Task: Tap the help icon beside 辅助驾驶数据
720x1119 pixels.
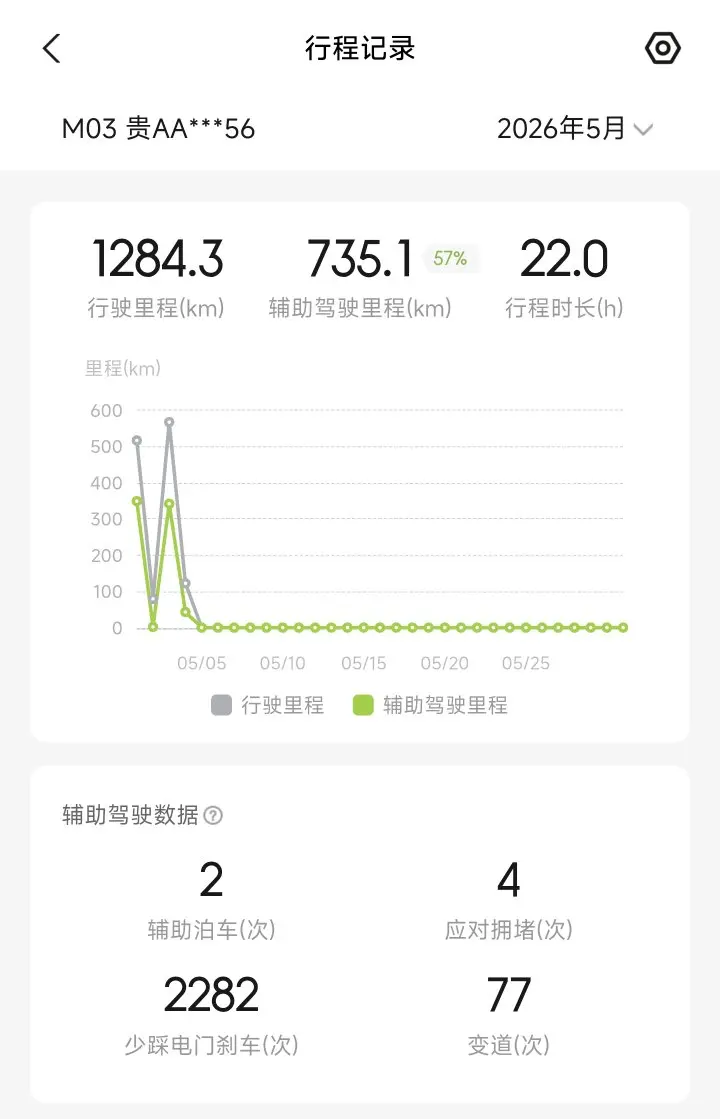Action: 213,815
